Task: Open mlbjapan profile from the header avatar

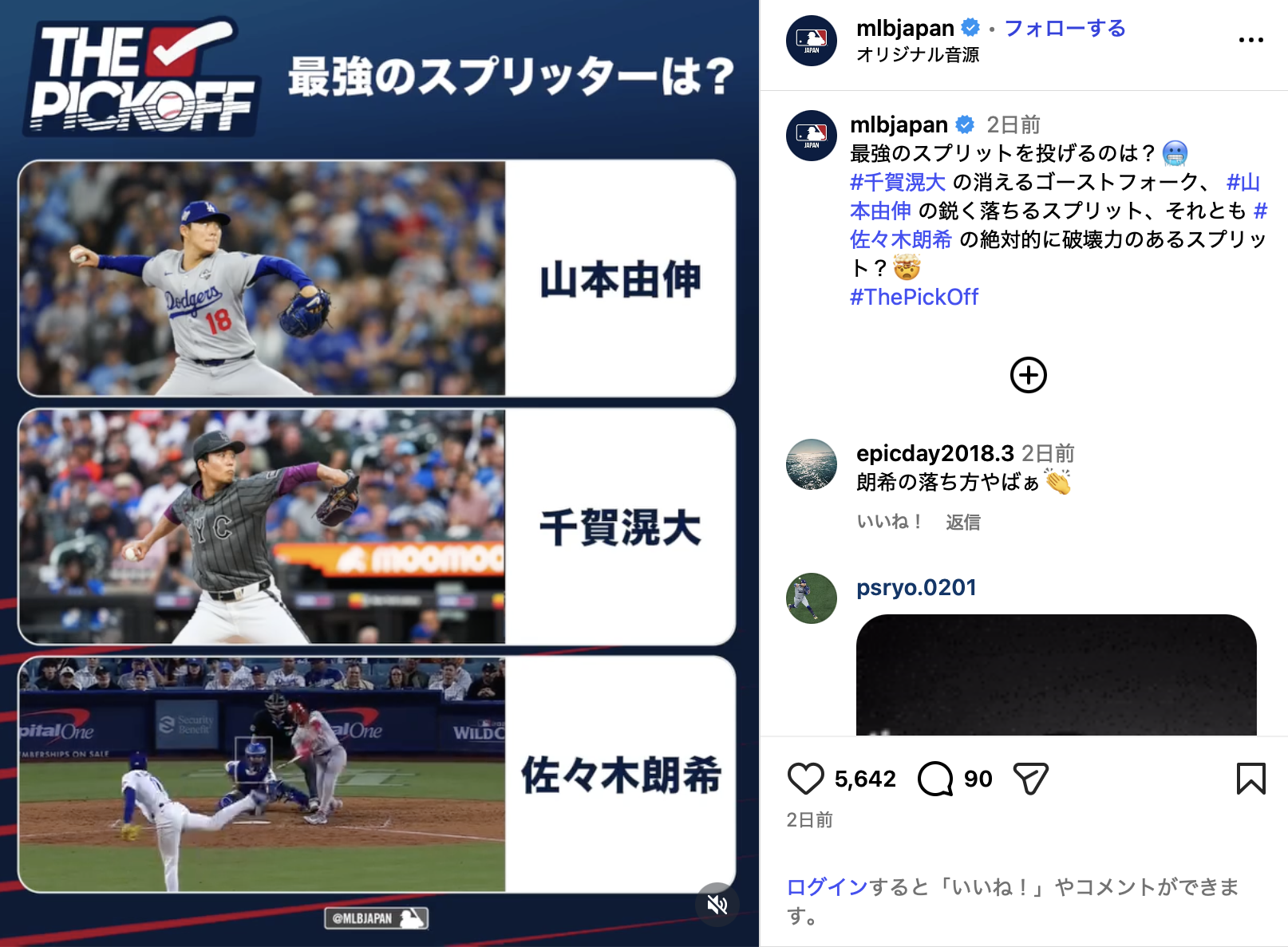Action: point(812,40)
